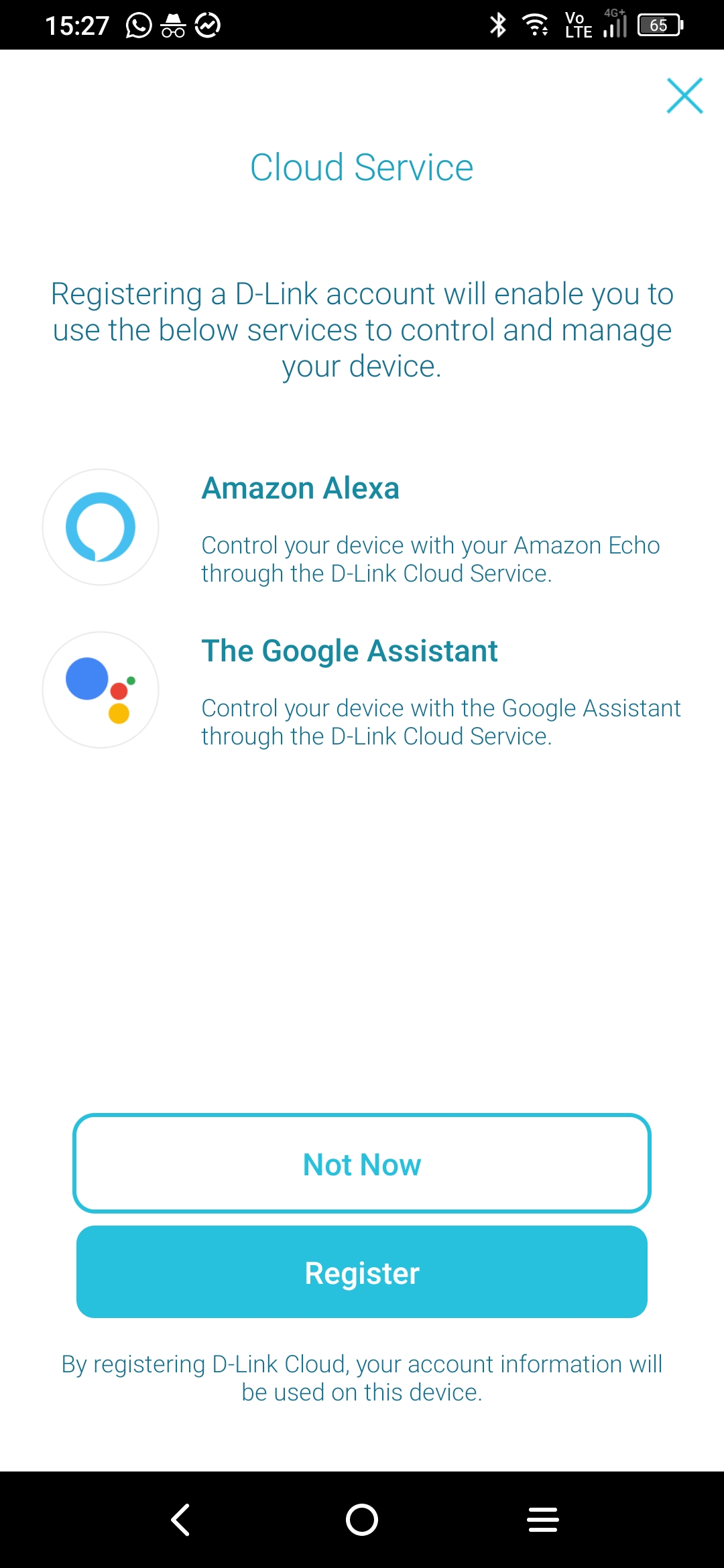724x1568 pixels.
Task: Tap Register to create a D-Link account
Action: [362, 1272]
